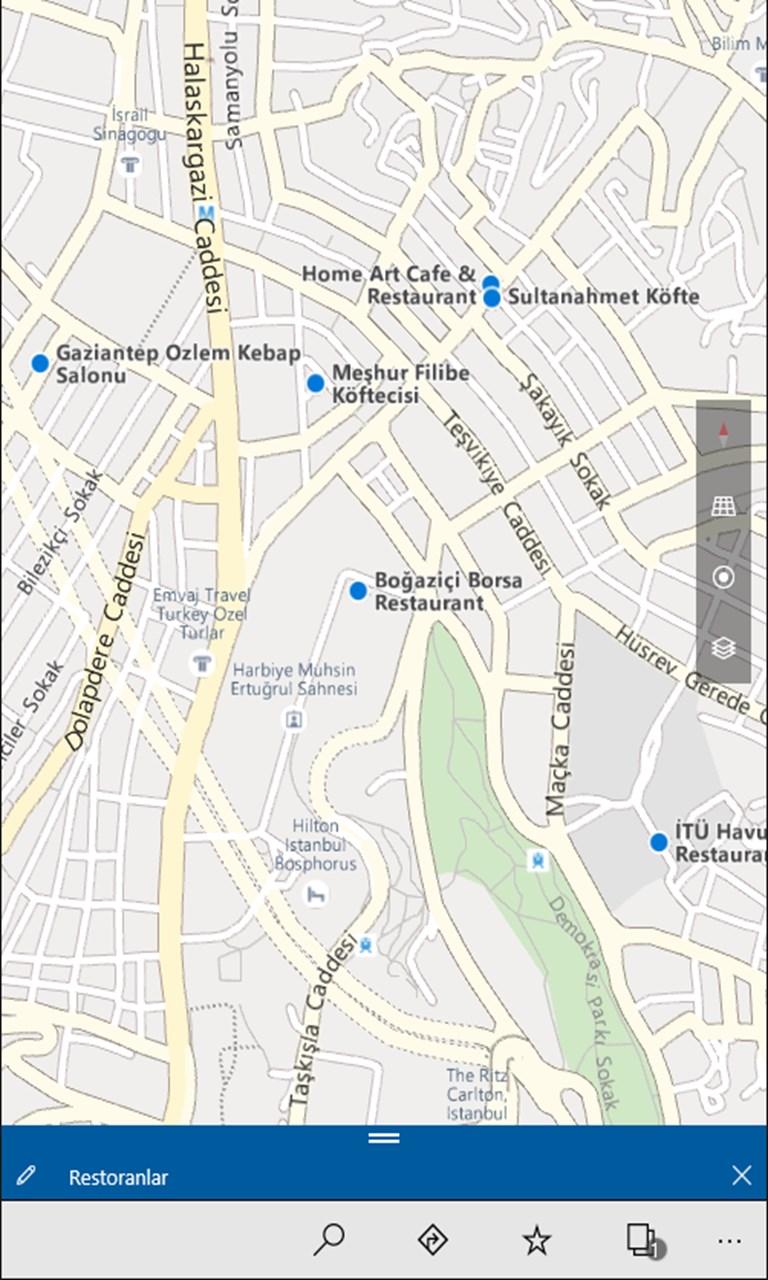Expand the results panel handle
768x1280 pixels.
384,1138
